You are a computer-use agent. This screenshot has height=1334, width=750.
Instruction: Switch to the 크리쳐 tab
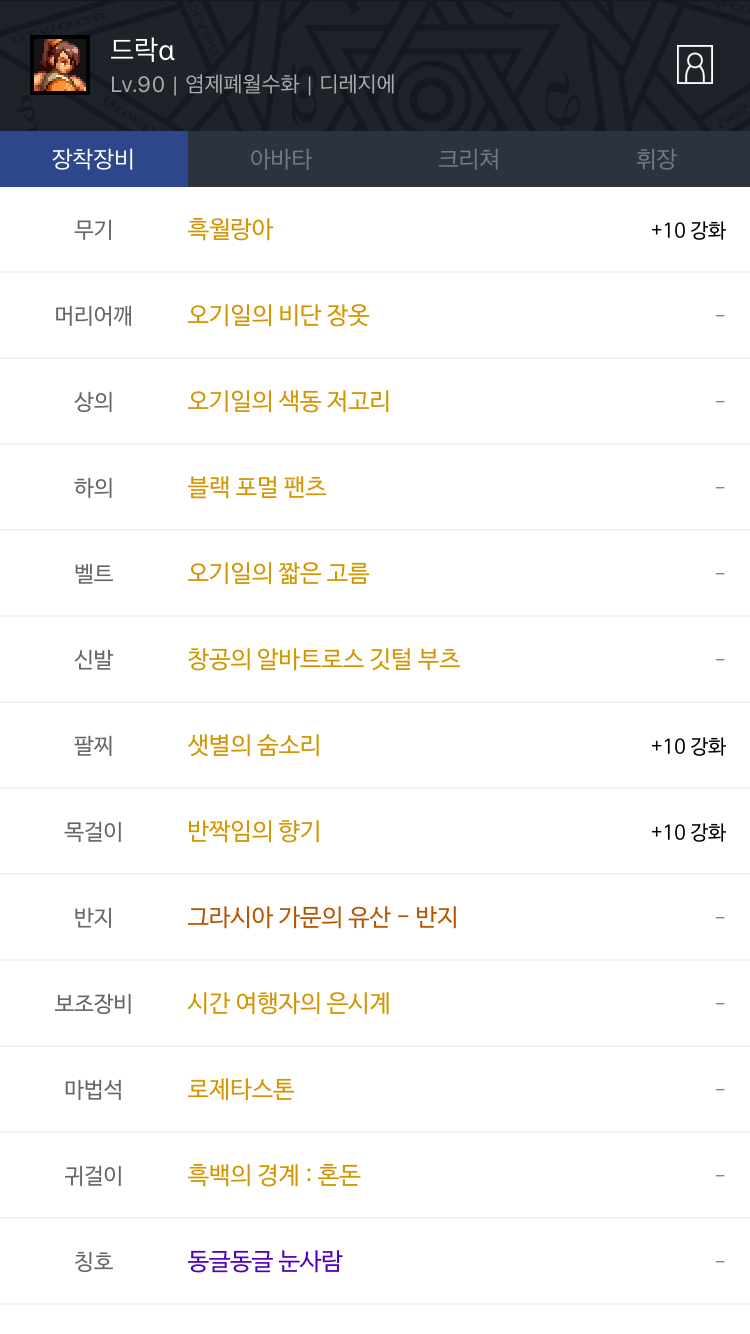[469, 159]
